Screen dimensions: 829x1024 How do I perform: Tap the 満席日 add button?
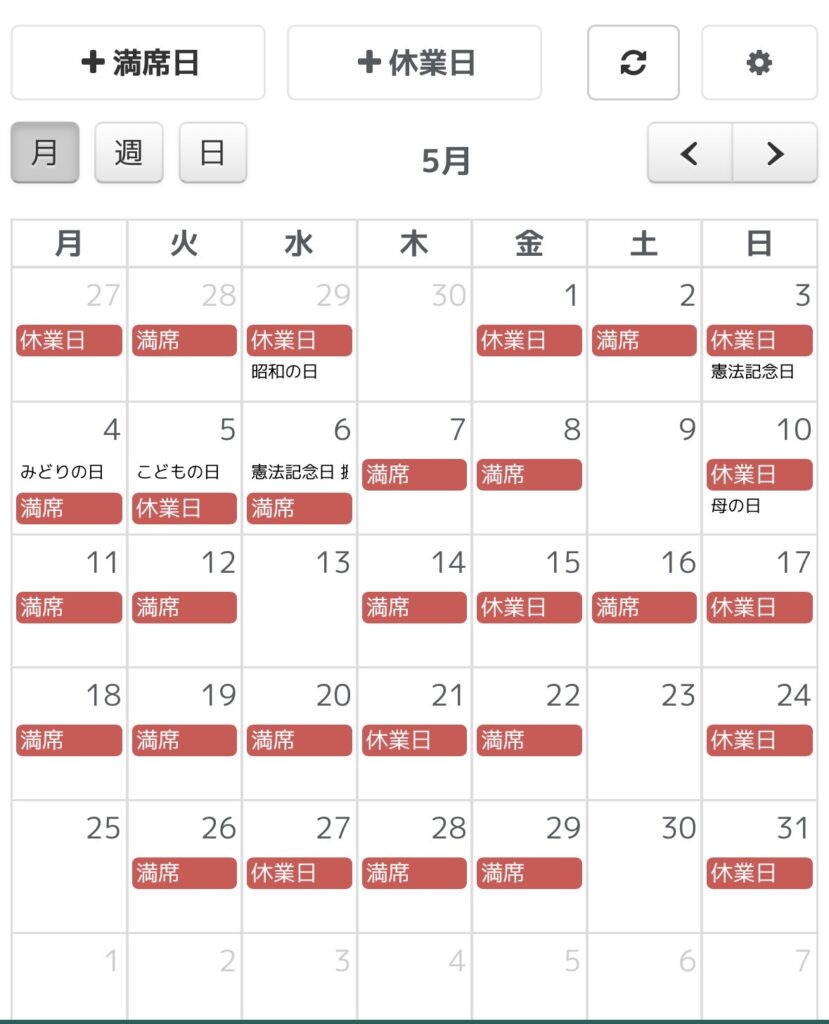point(138,63)
